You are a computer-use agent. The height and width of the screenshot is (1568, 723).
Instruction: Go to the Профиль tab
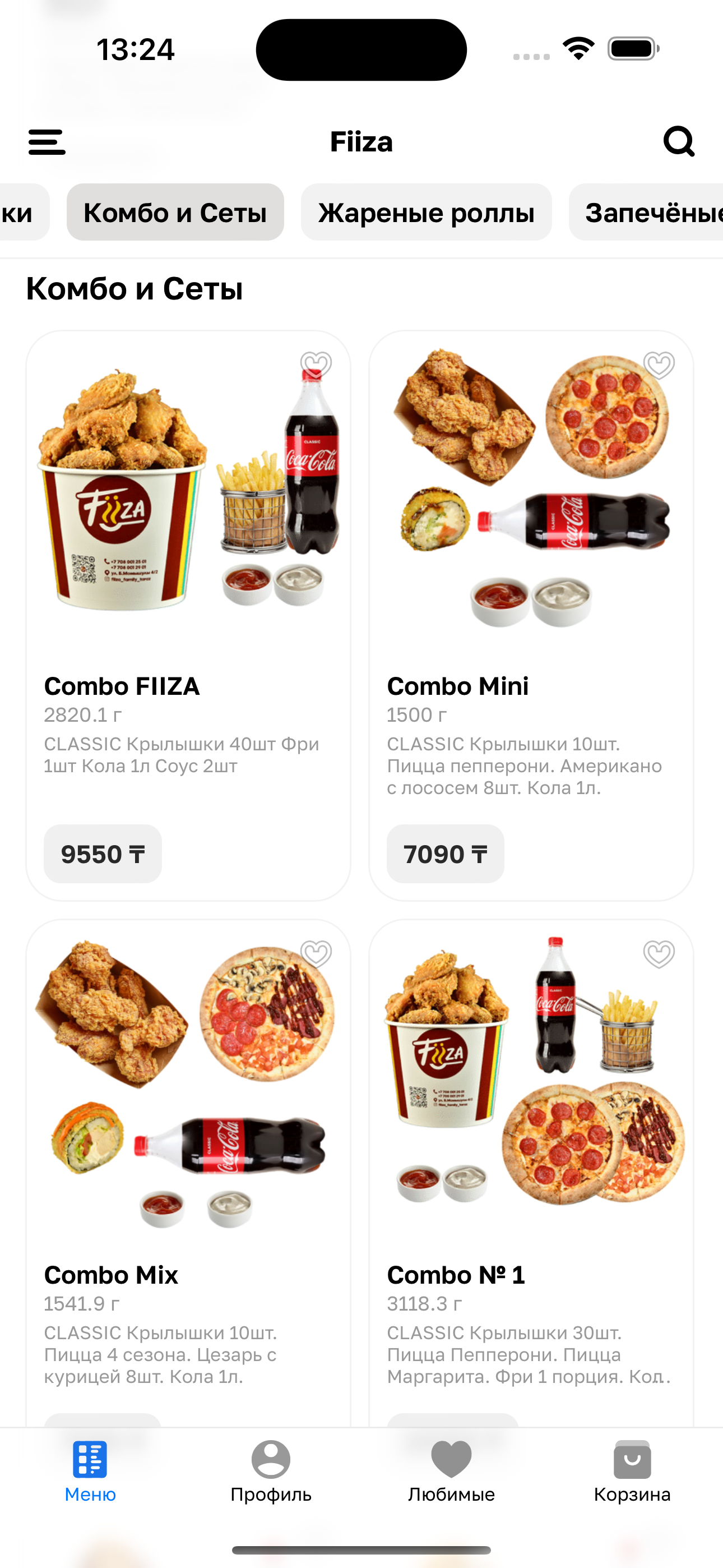pos(271,1471)
